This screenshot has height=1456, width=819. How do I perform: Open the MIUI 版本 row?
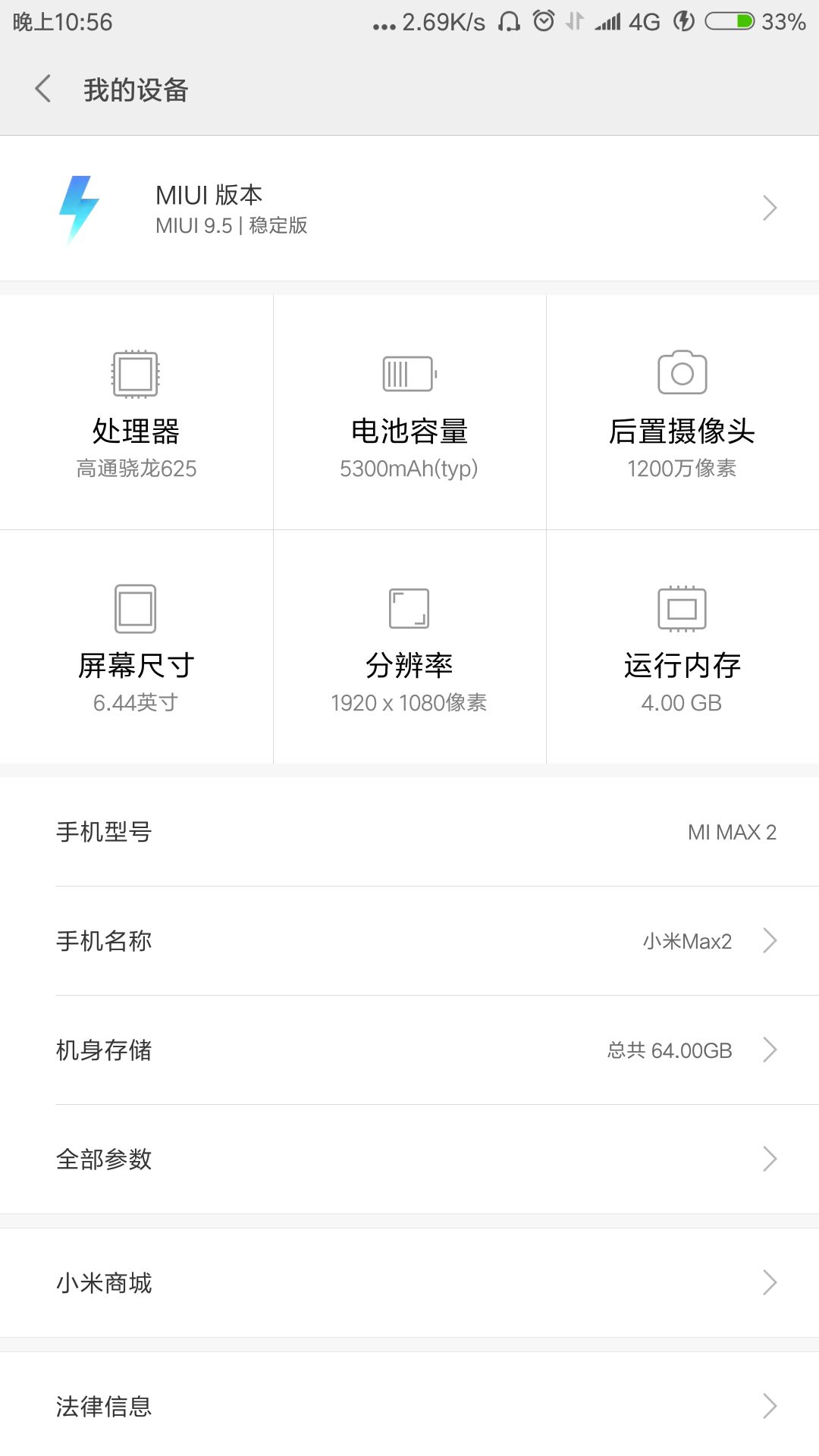coord(409,209)
